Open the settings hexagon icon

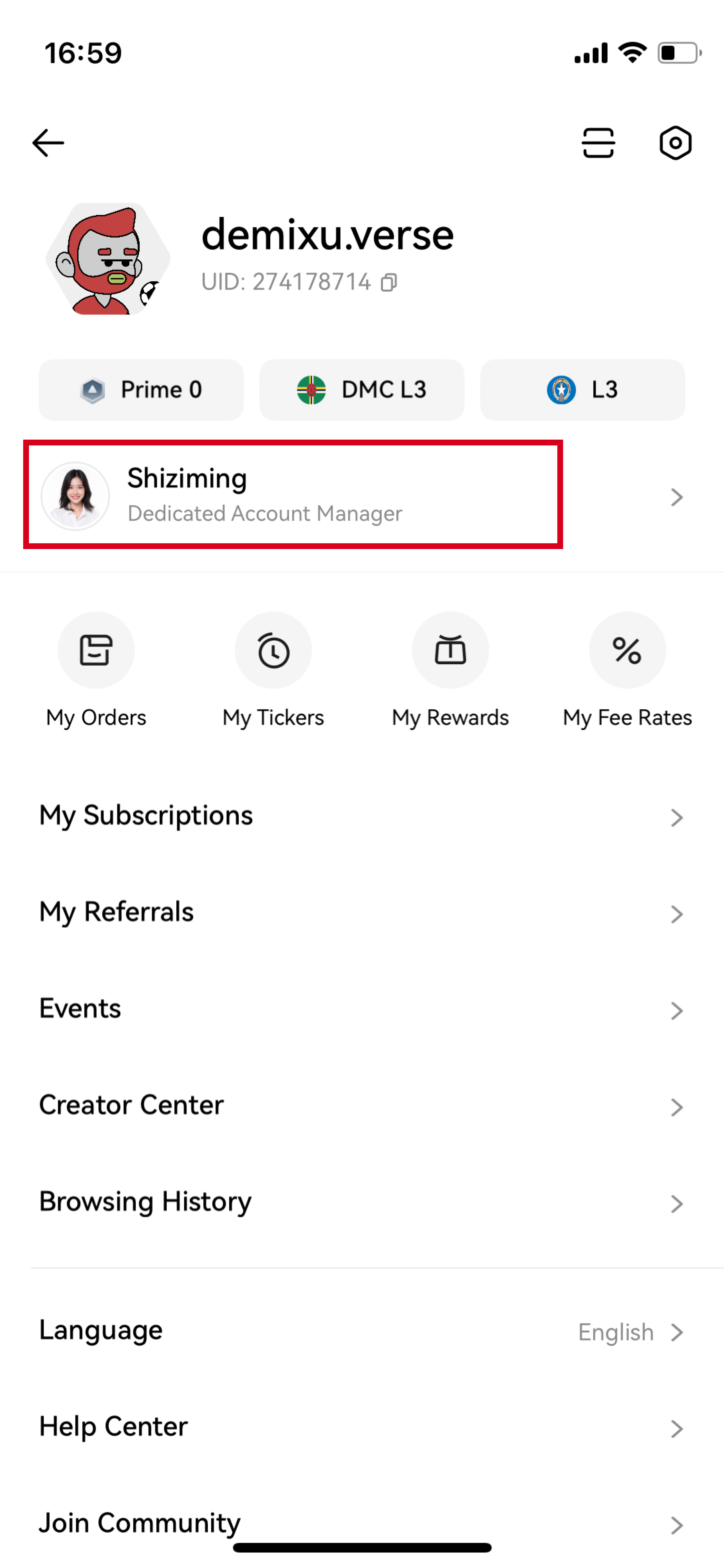[675, 143]
